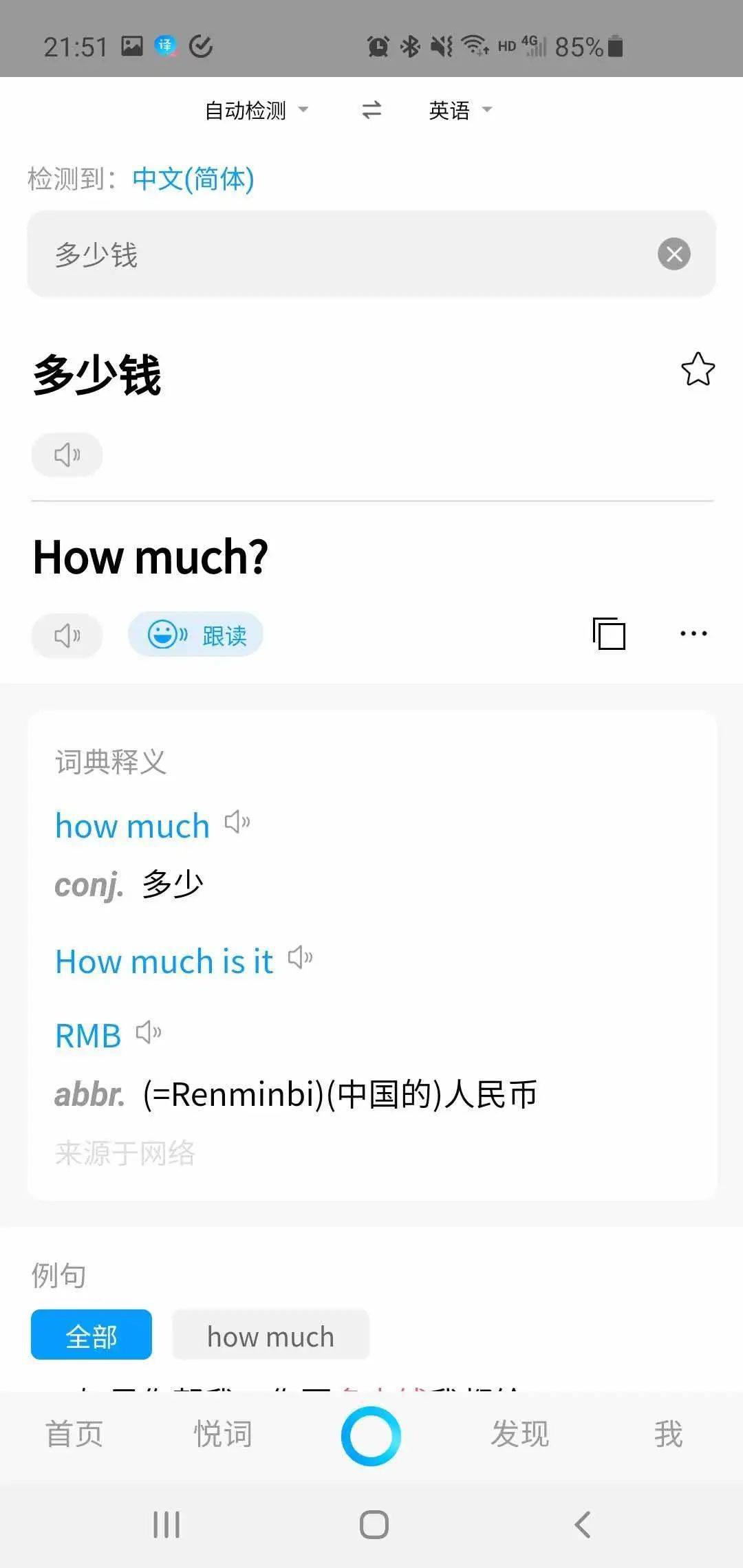Filter examples by how much chip
The width and height of the screenshot is (743, 1568).
[x=270, y=1335]
